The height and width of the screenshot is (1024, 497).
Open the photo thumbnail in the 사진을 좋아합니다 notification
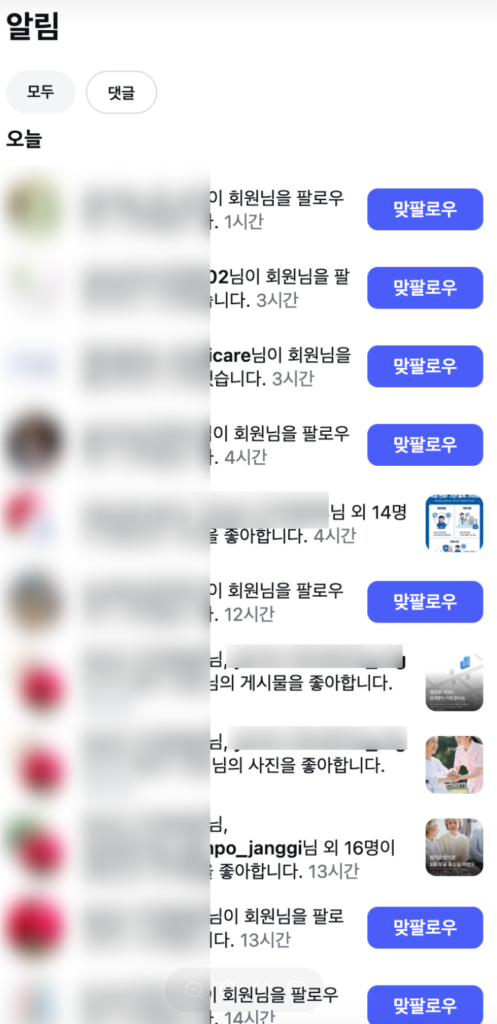click(455, 765)
